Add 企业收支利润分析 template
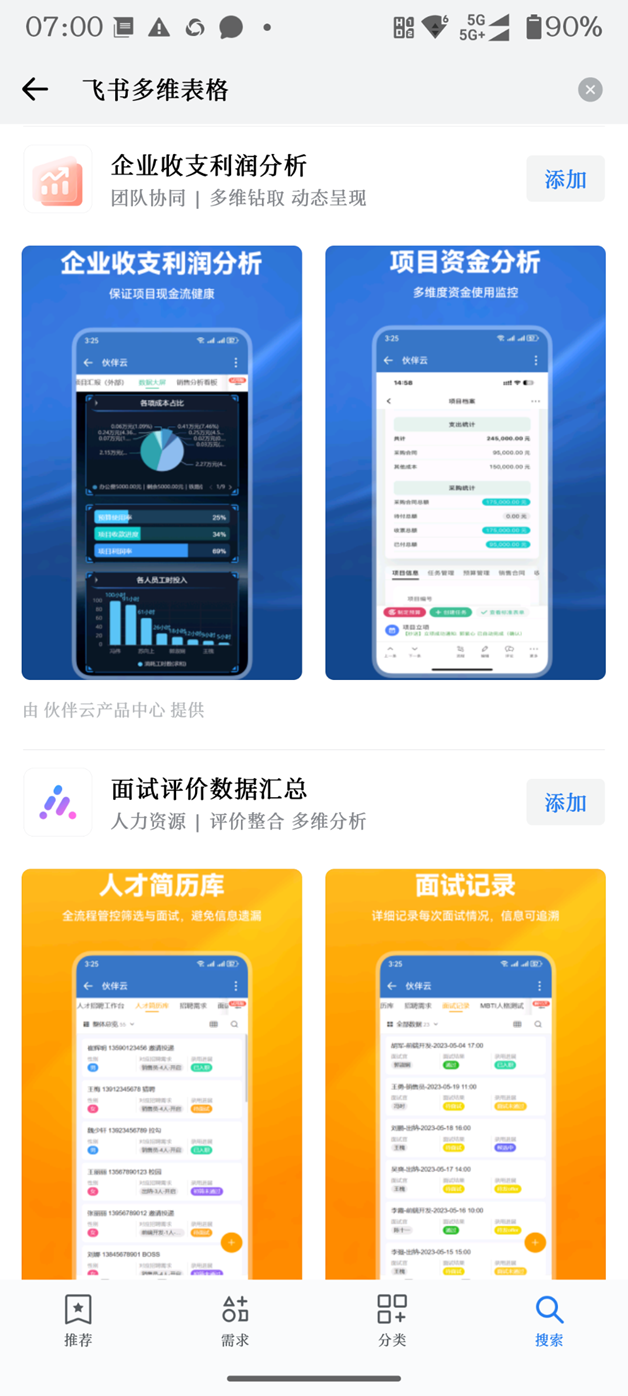This screenshot has width=628, height=1396. pyautogui.click(x=565, y=180)
